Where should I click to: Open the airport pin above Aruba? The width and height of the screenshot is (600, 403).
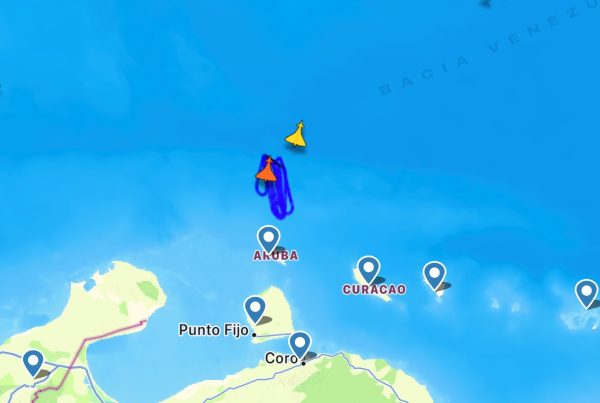[x=268, y=238]
